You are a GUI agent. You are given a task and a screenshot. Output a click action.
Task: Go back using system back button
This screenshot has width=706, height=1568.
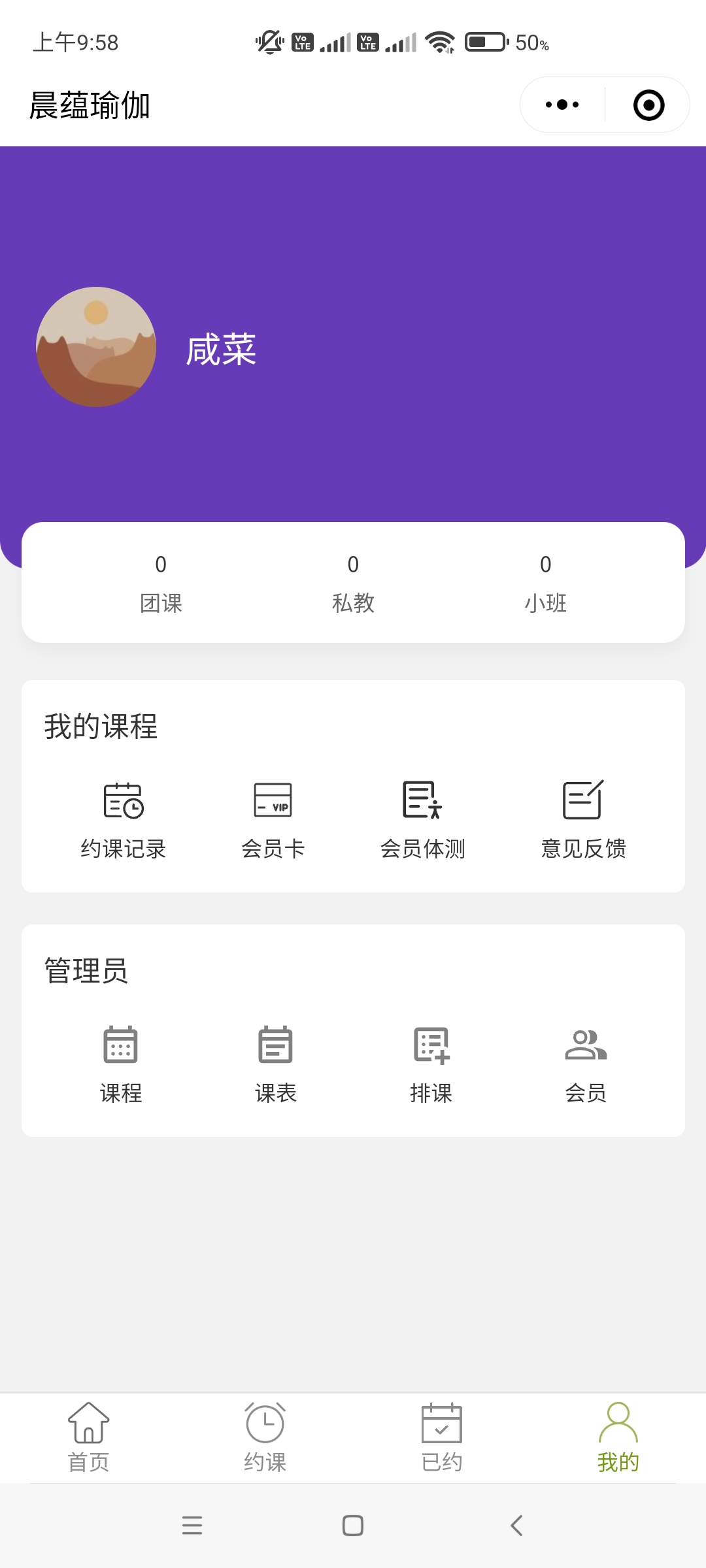516,1526
